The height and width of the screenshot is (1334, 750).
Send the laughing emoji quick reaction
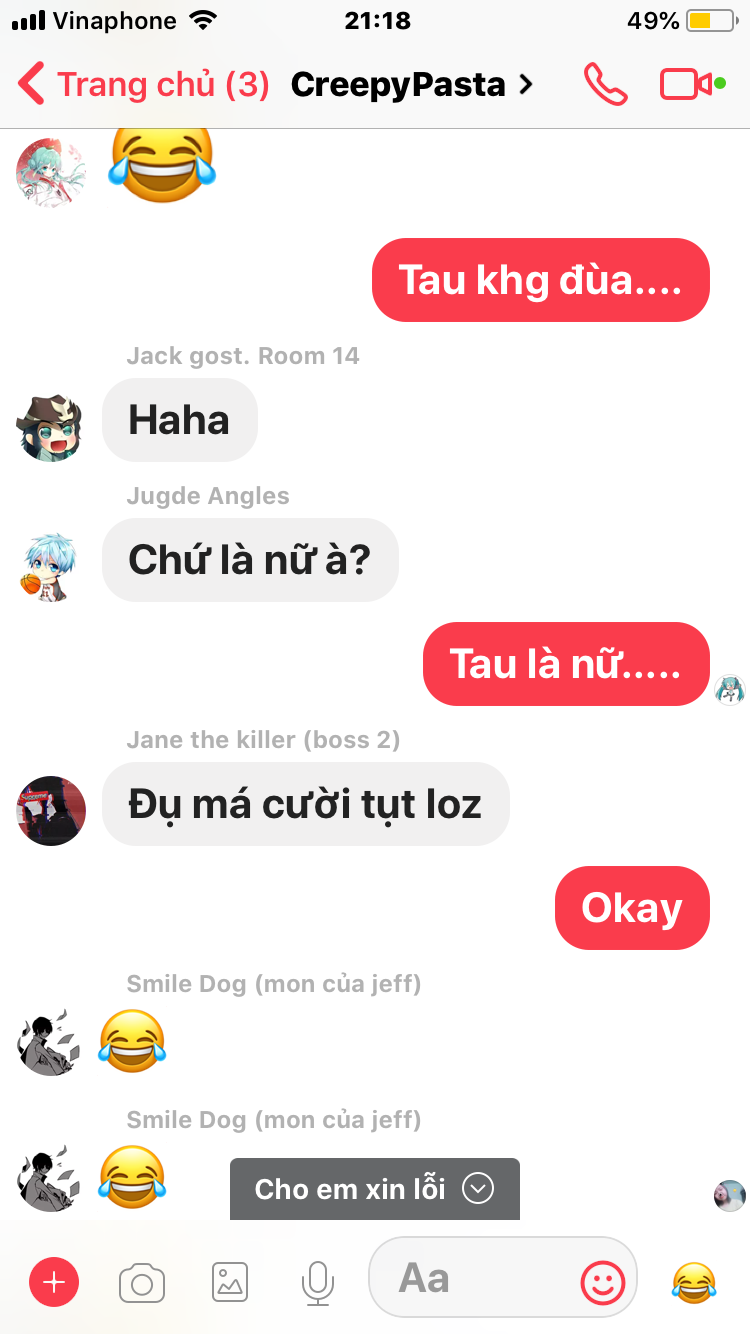[x=694, y=1282]
